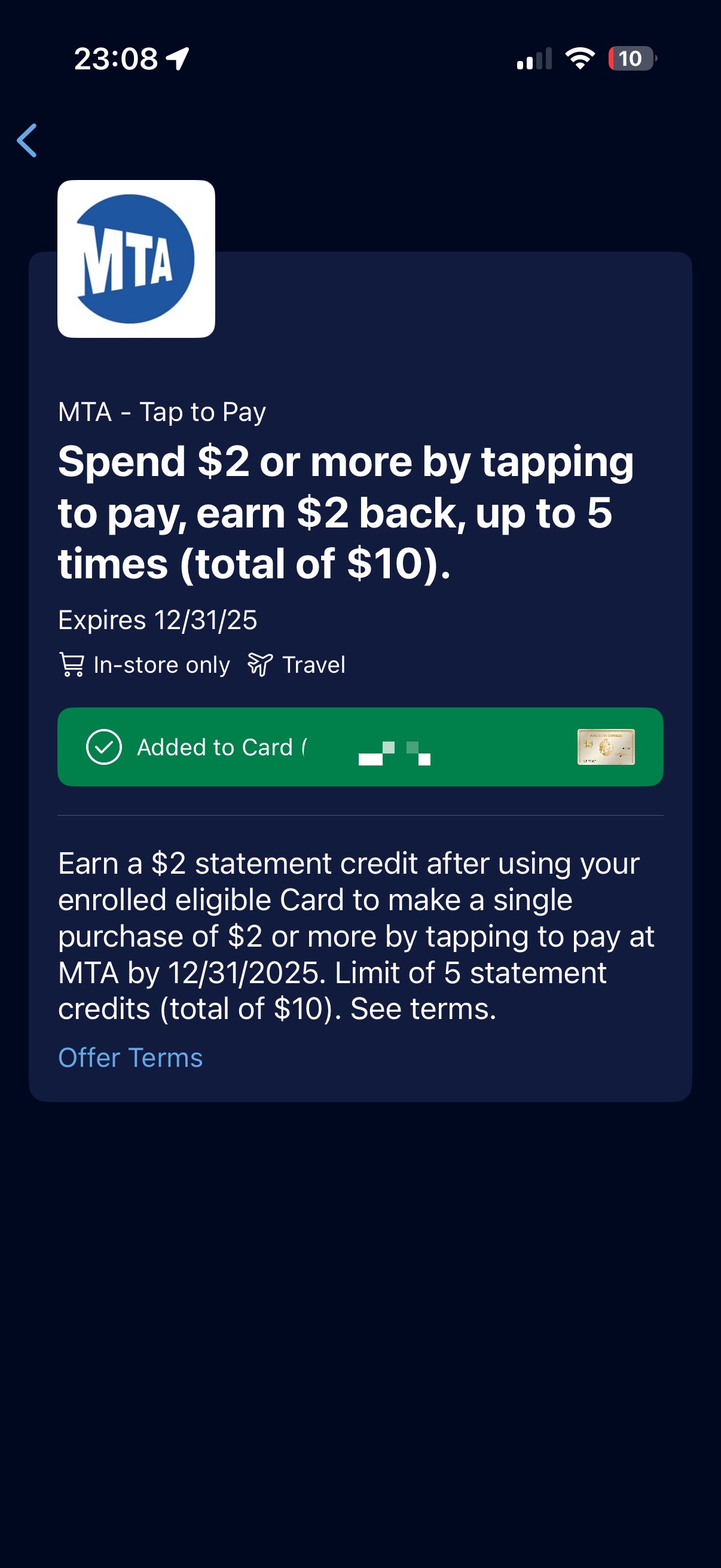This screenshot has height=1568, width=721.
Task: Go back using the blue arrow
Action: [x=27, y=140]
